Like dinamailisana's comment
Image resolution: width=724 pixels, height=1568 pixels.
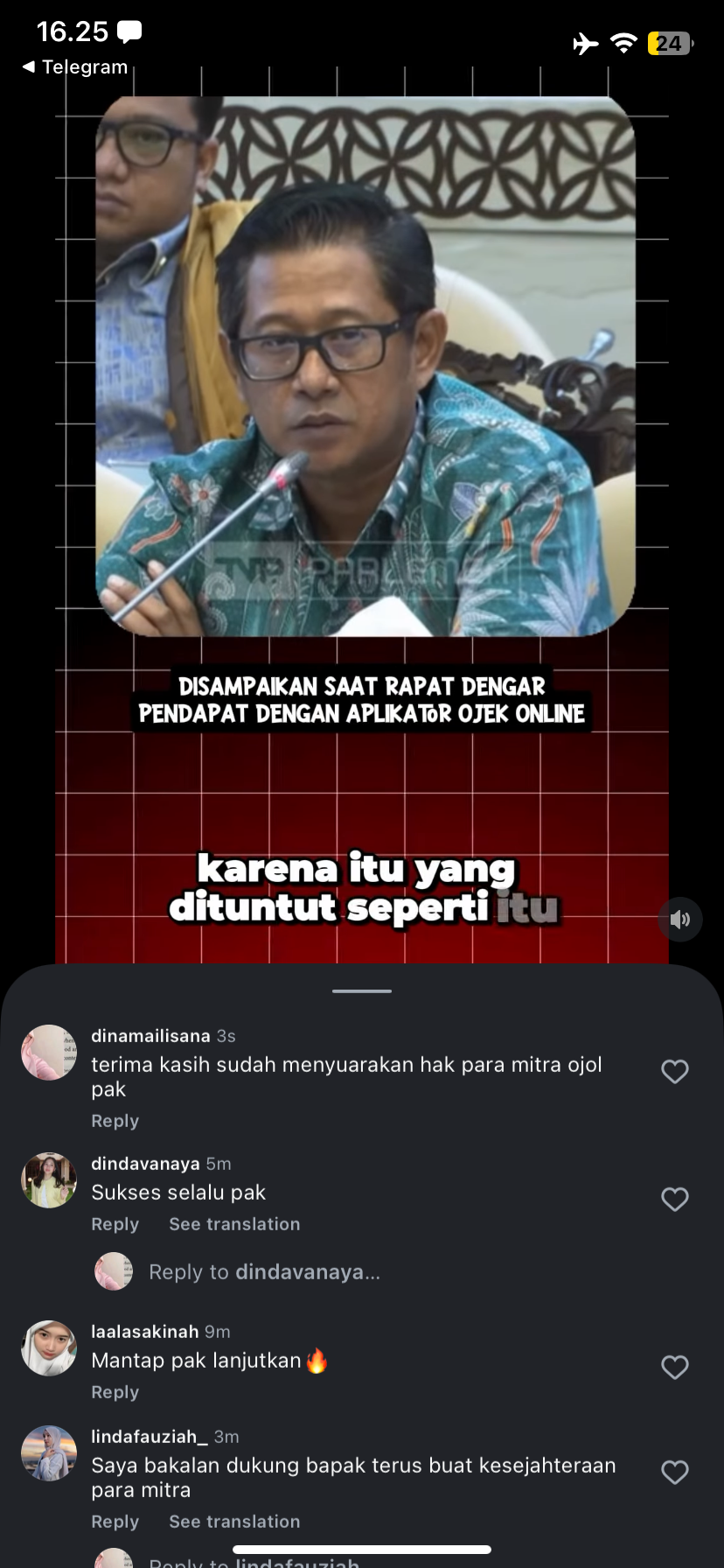pos(674,1071)
